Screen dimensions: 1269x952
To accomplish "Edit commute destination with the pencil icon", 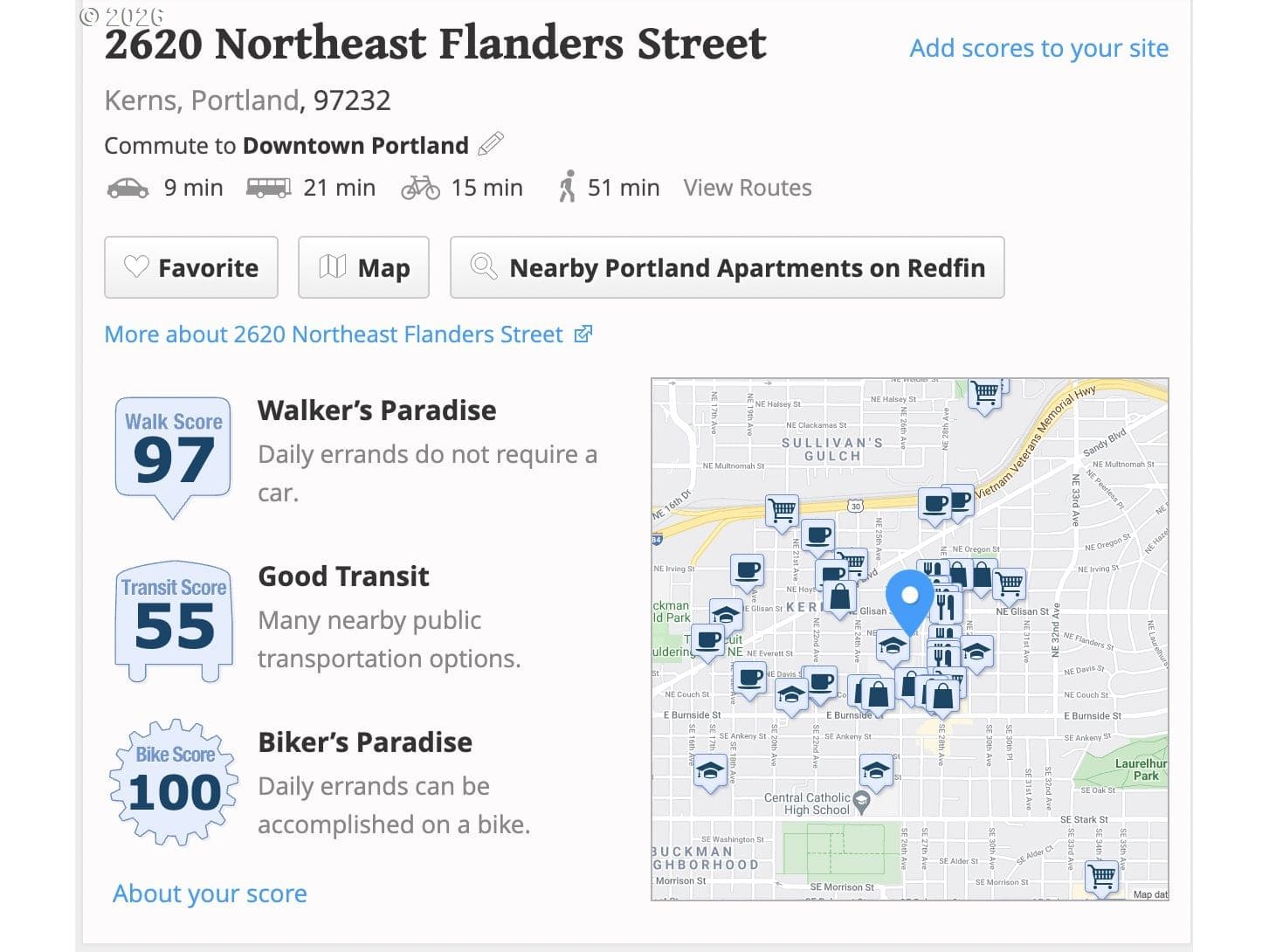I will click(491, 143).
